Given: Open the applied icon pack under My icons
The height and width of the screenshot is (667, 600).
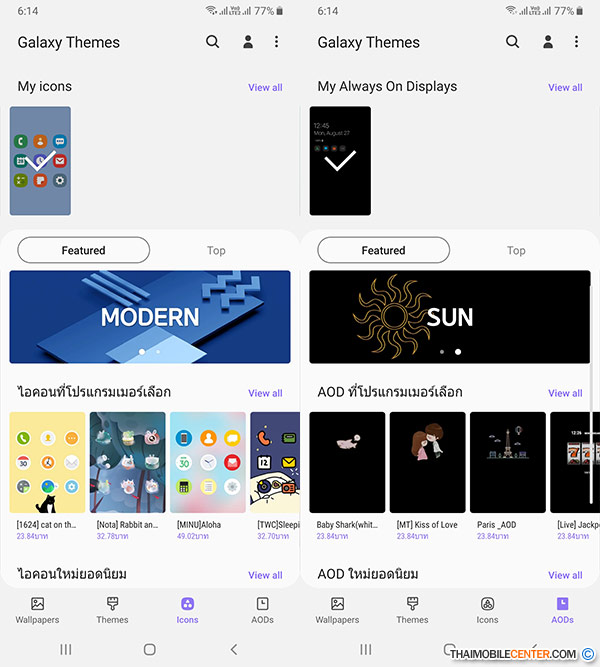Looking at the screenshot, I should (x=40, y=161).
